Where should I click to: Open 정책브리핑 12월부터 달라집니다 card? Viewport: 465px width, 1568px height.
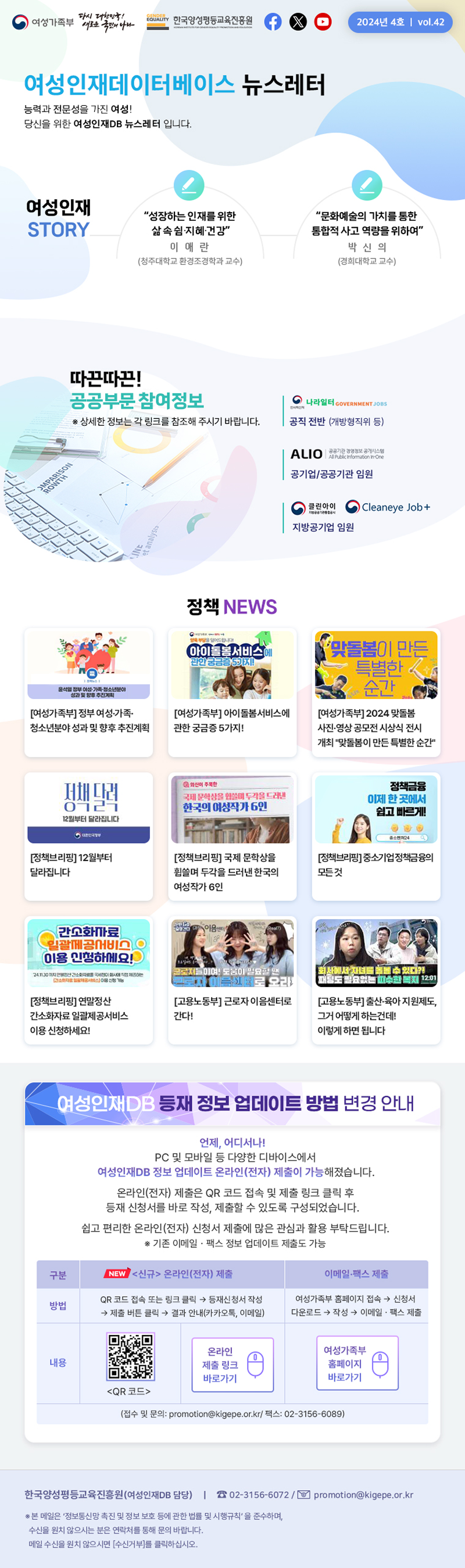tap(89, 836)
